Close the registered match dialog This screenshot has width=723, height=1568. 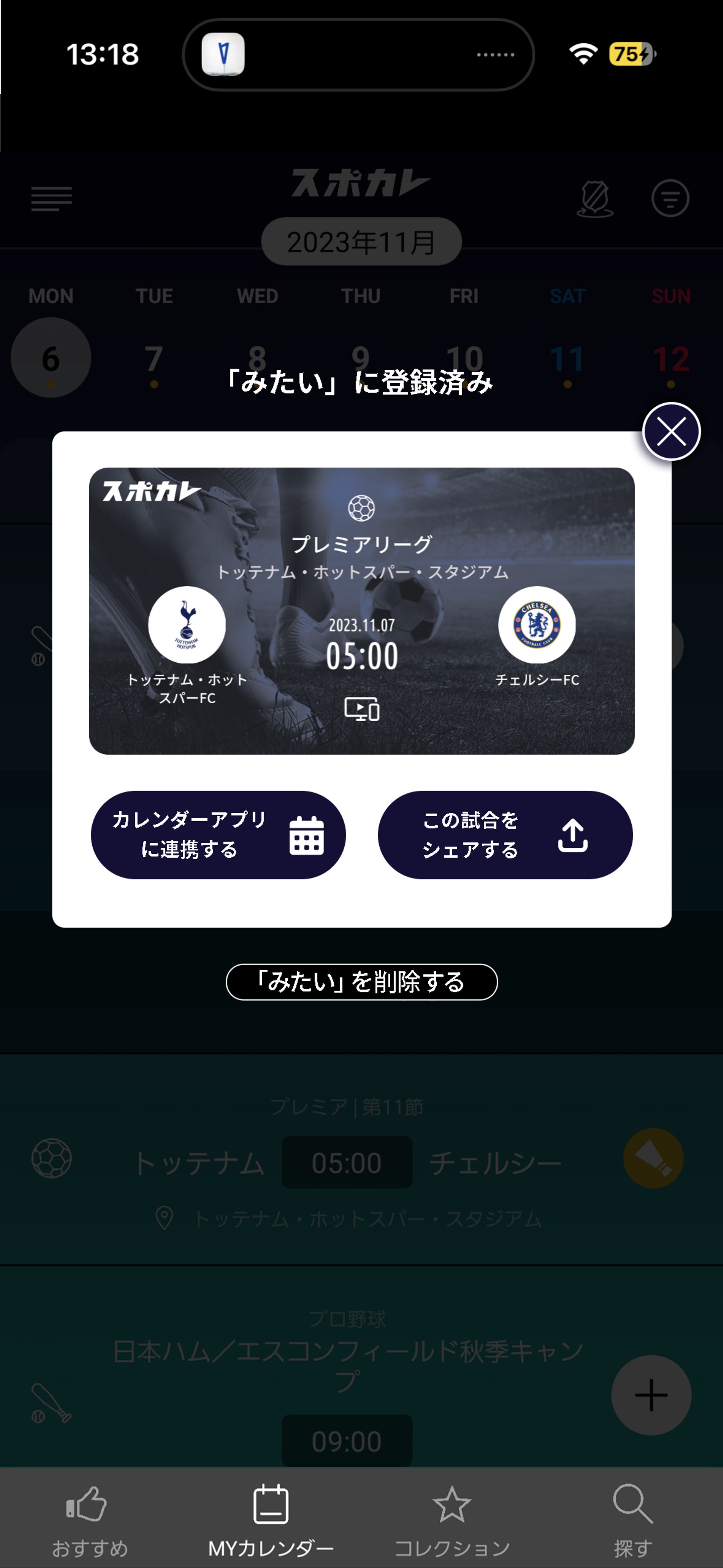pos(671,431)
